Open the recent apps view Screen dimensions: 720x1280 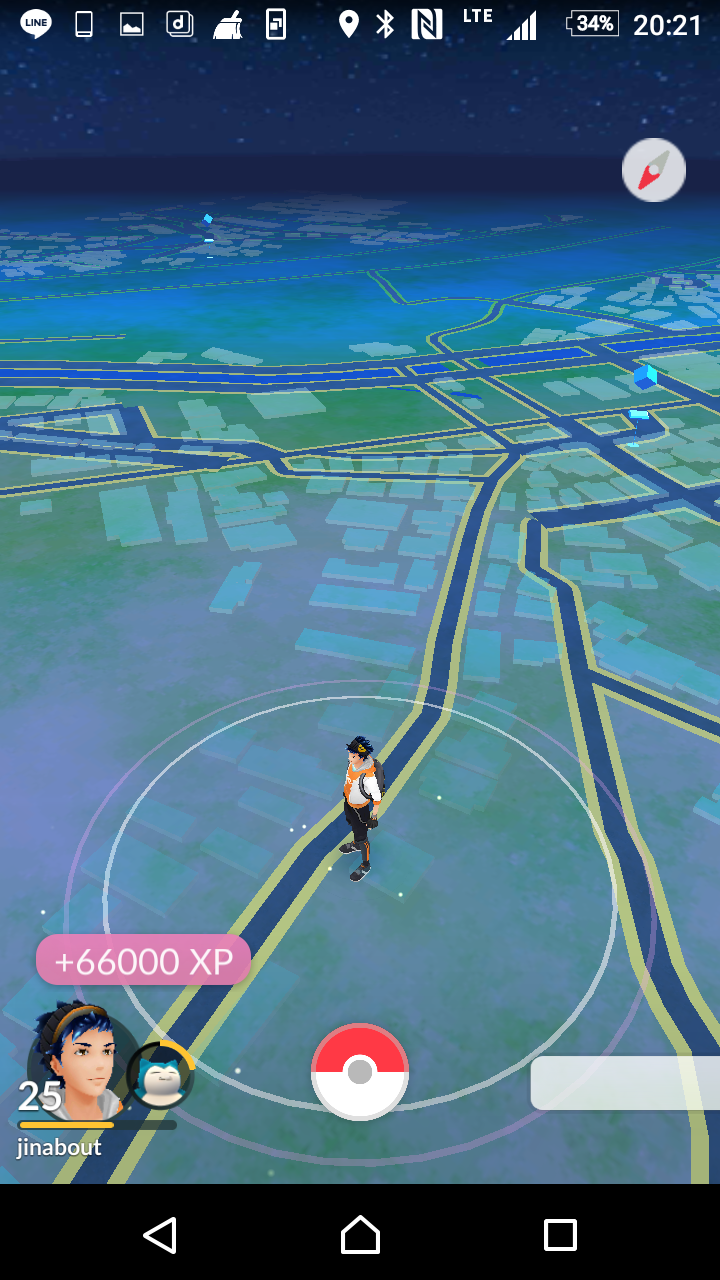click(x=560, y=1235)
